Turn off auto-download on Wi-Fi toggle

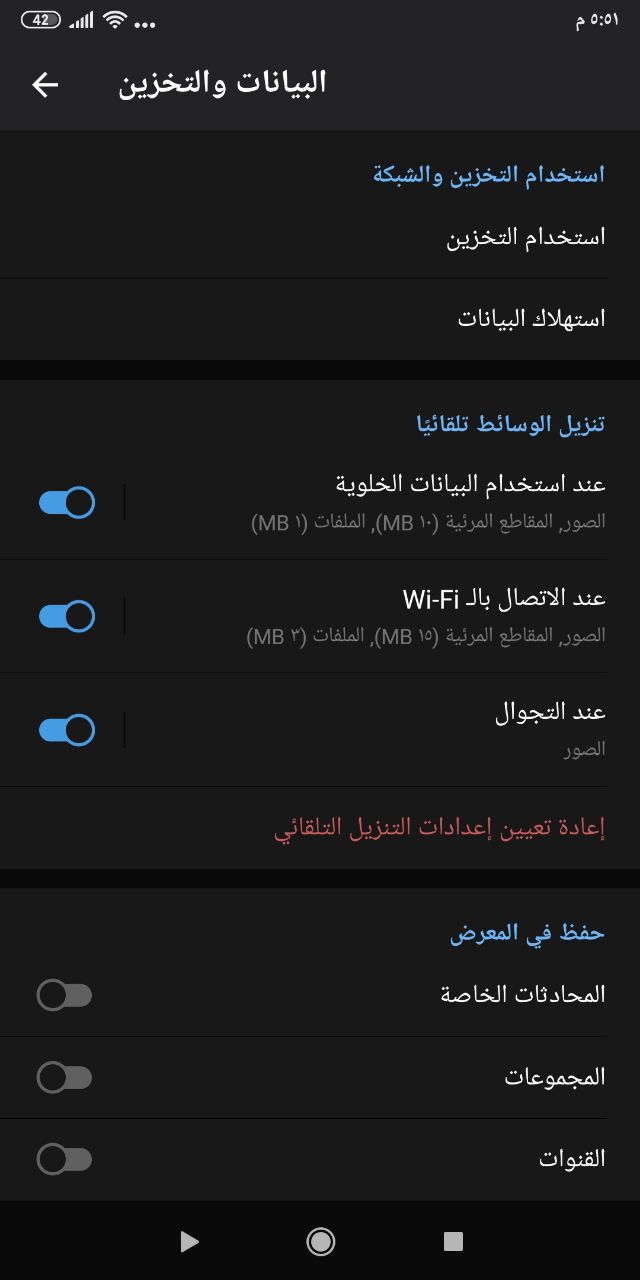click(x=67, y=616)
